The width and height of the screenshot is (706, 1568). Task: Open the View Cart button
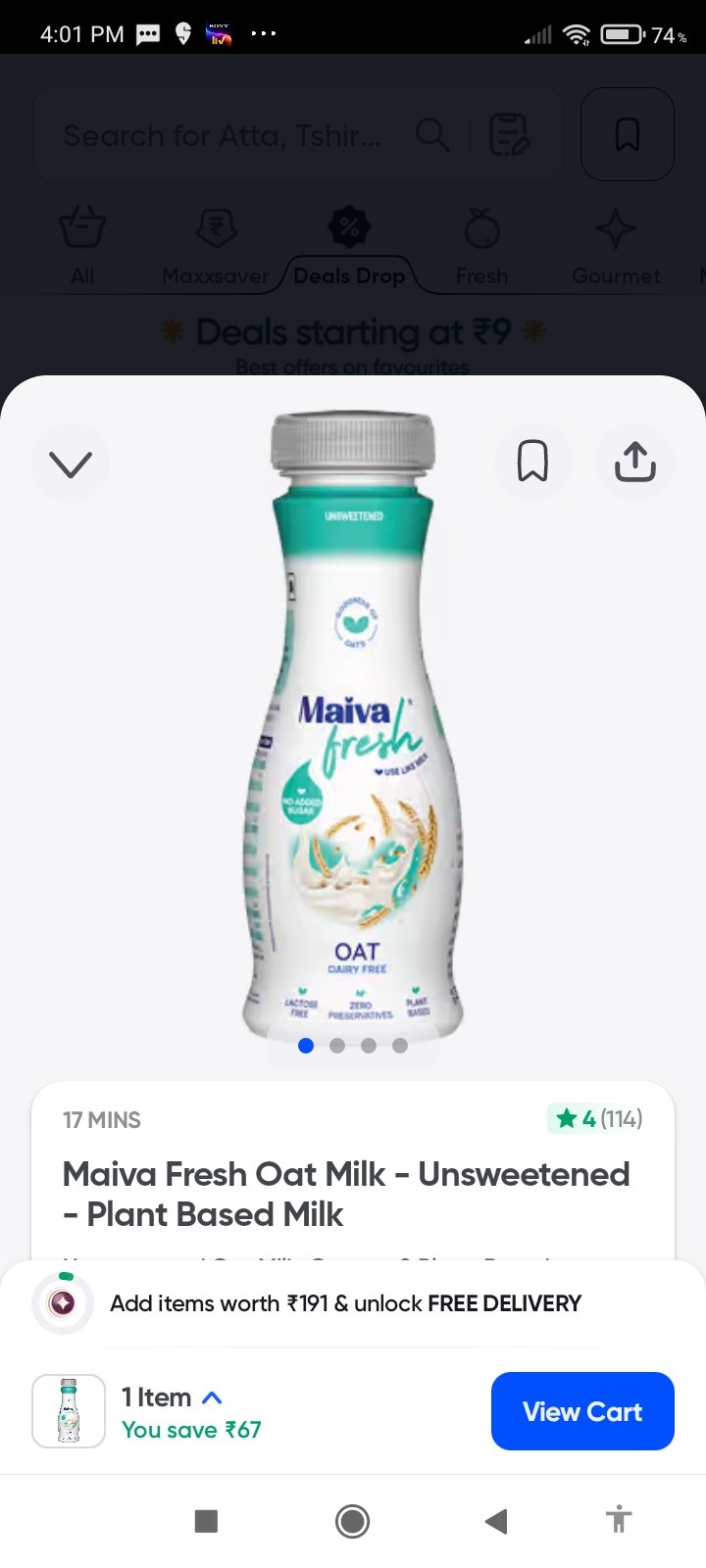point(582,1411)
